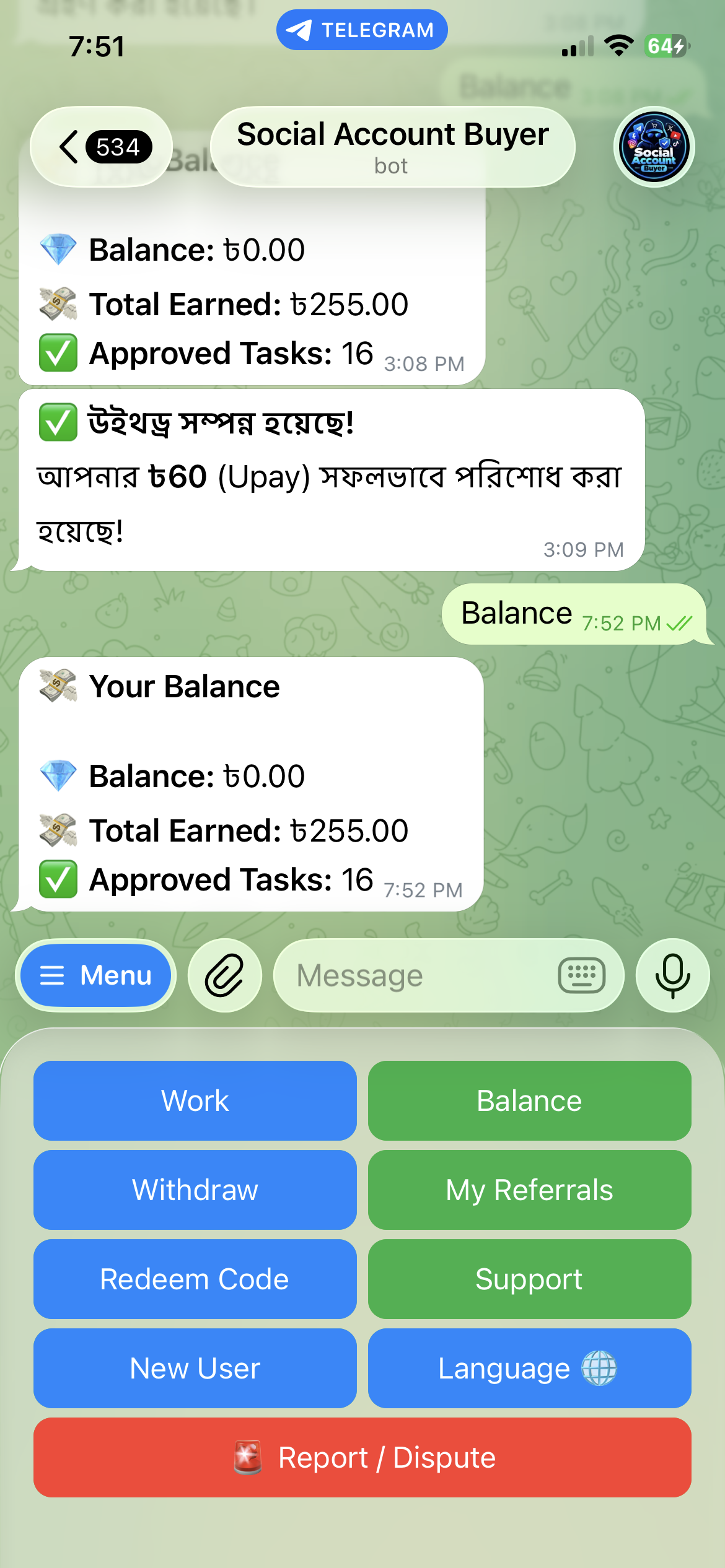Choose Withdraw from the bot keyboard
This screenshot has width=725, height=1568.
coord(195,1190)
